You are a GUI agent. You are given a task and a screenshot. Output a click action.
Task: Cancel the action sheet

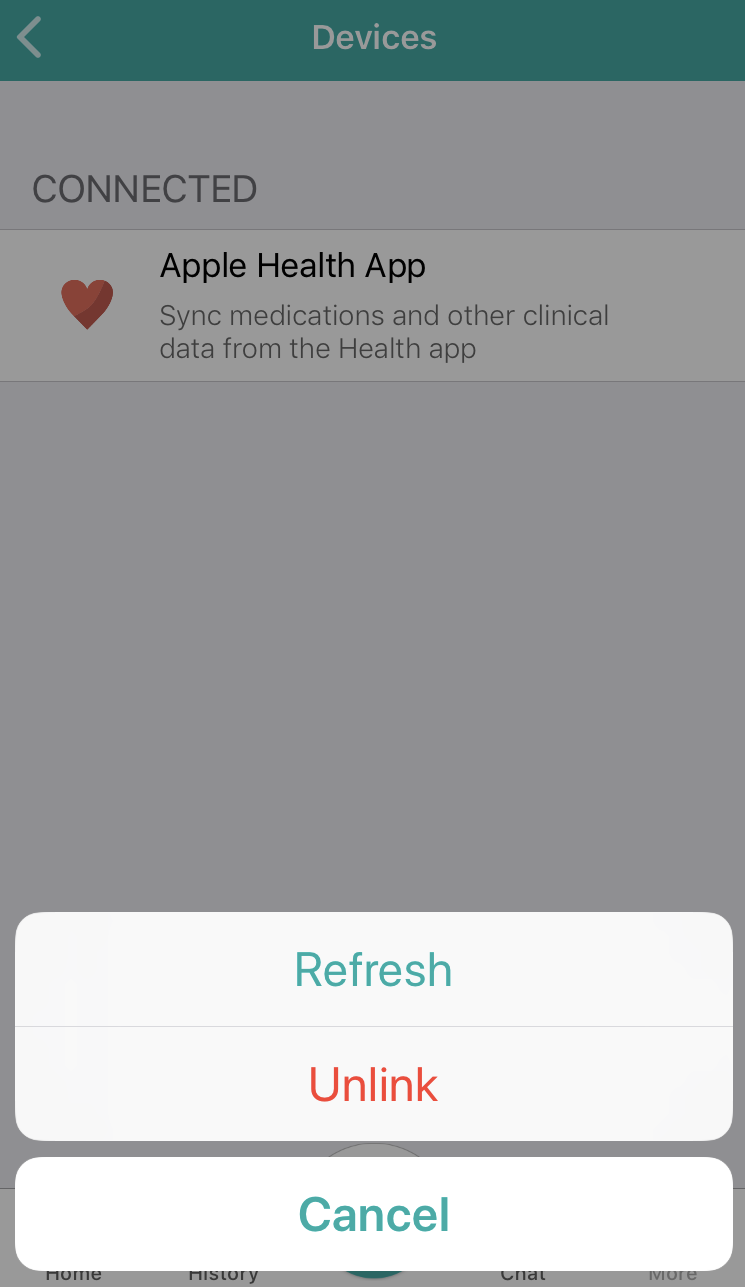click(x=373, y=1214)
